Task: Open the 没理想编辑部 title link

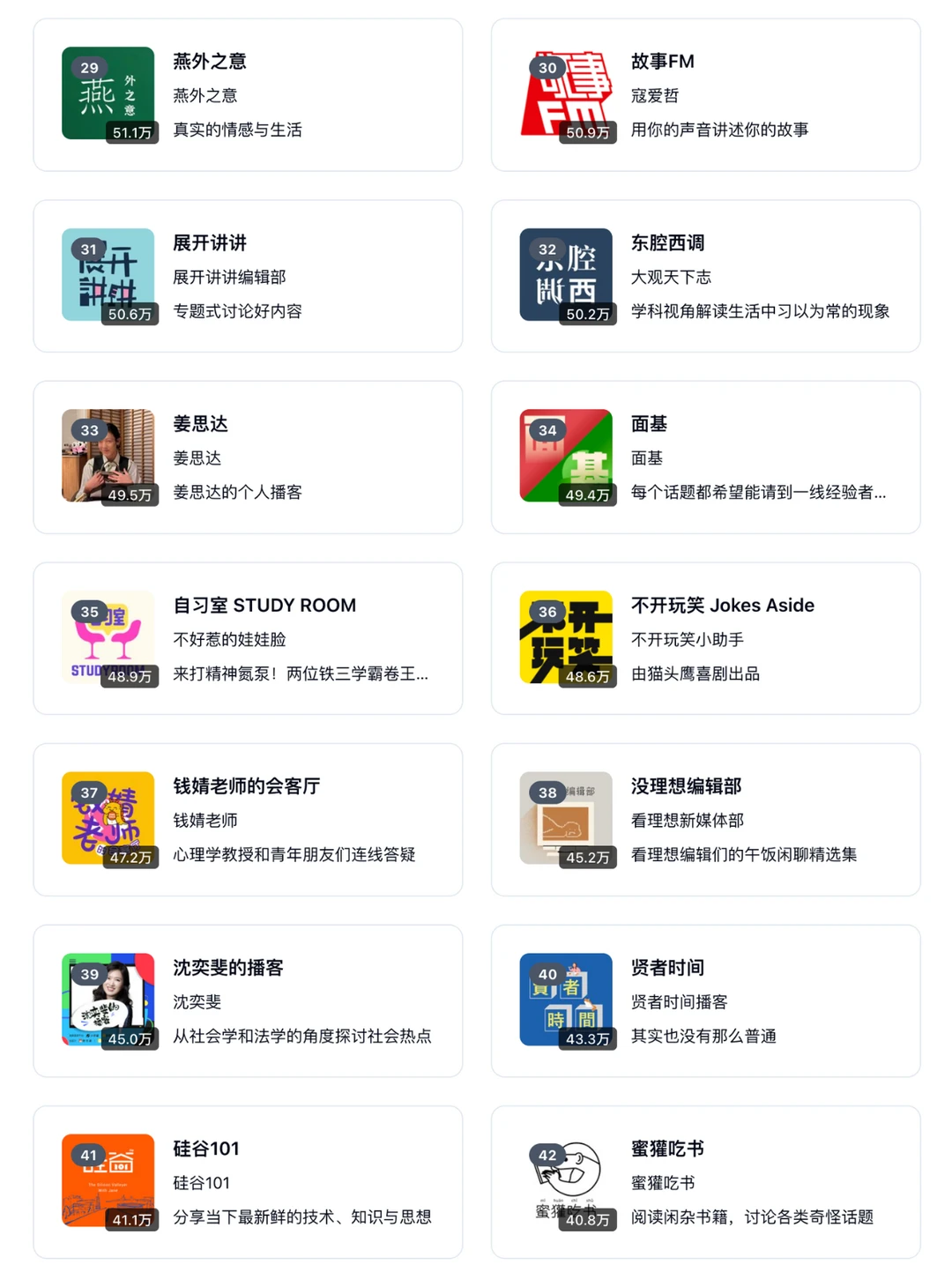Action: 686,785
